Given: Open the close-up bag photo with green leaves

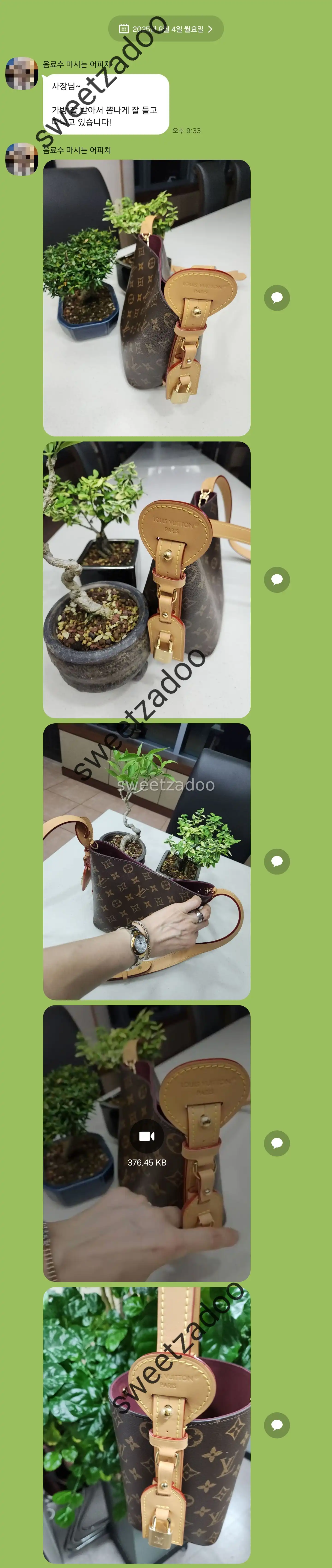Looking at the screenshot, I should pyautogui.click(x=147, y=1424).
